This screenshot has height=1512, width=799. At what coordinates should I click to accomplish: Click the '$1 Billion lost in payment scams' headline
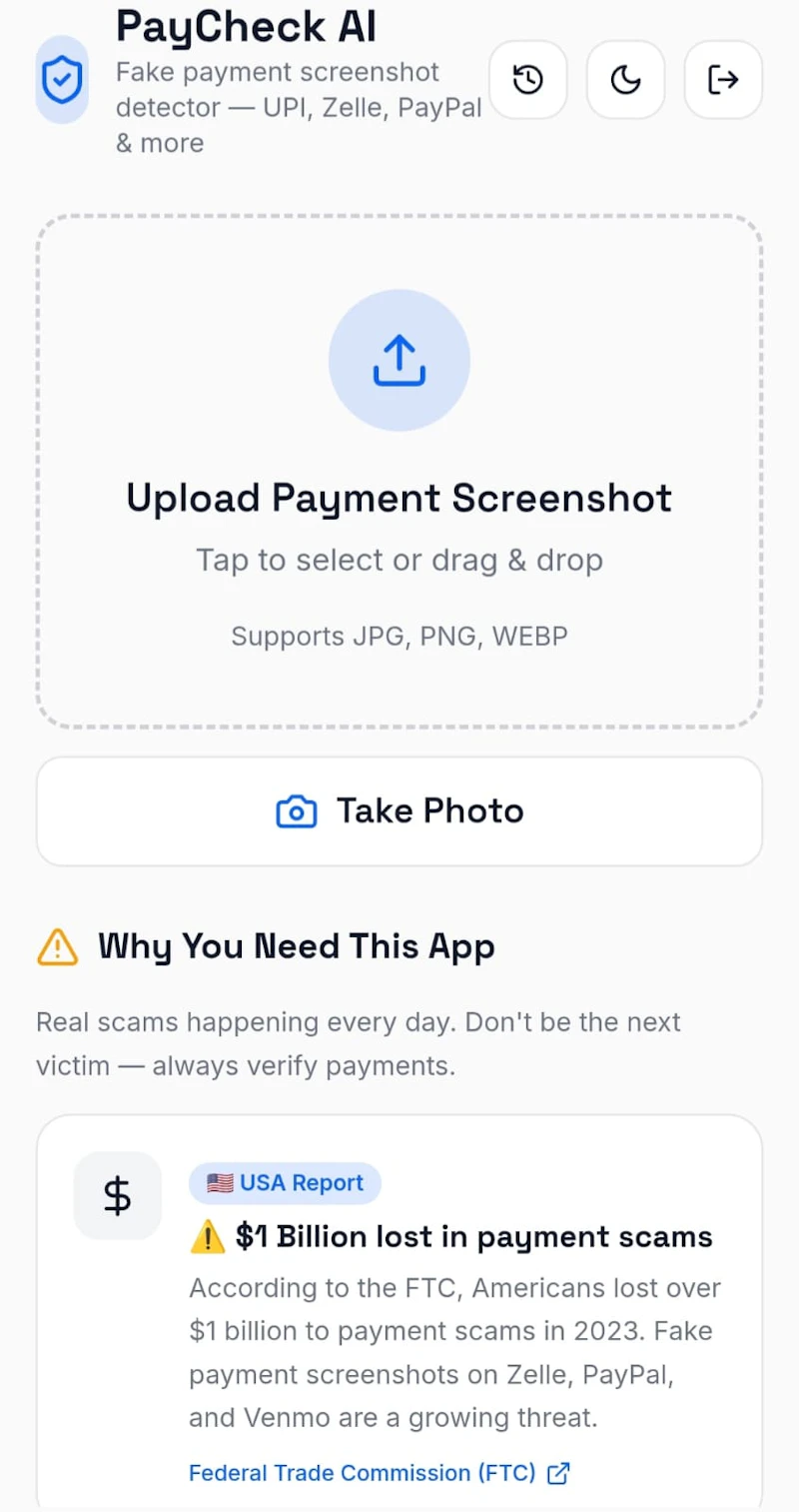(469, 1237)
